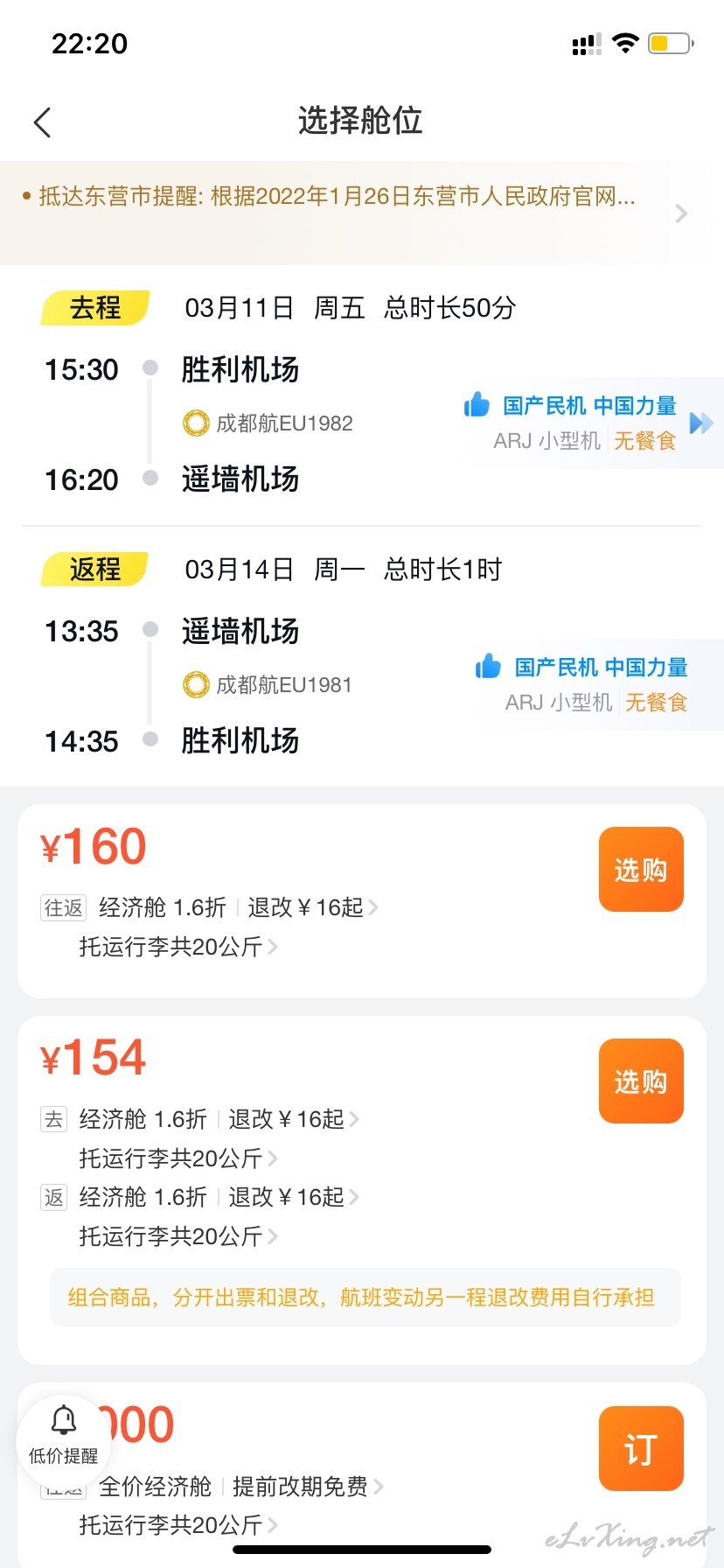This screenshot has width=724, height=1568.
Task: View outbound leg refund rules in the ¥154 fare
Action: tap(294, 1119)
